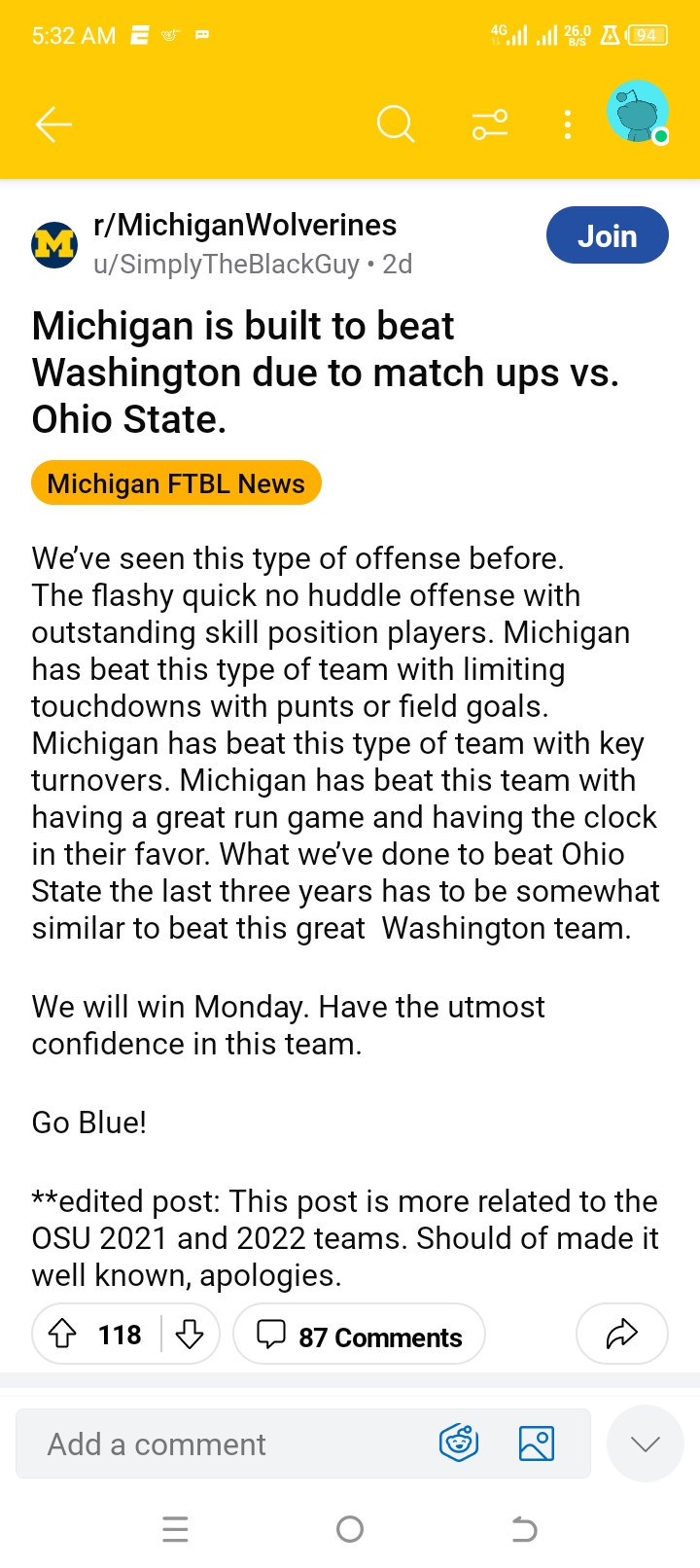Screen dimensions: 700x1568
Task: Open the 87 Comments section
Action: coord(360,1334)
